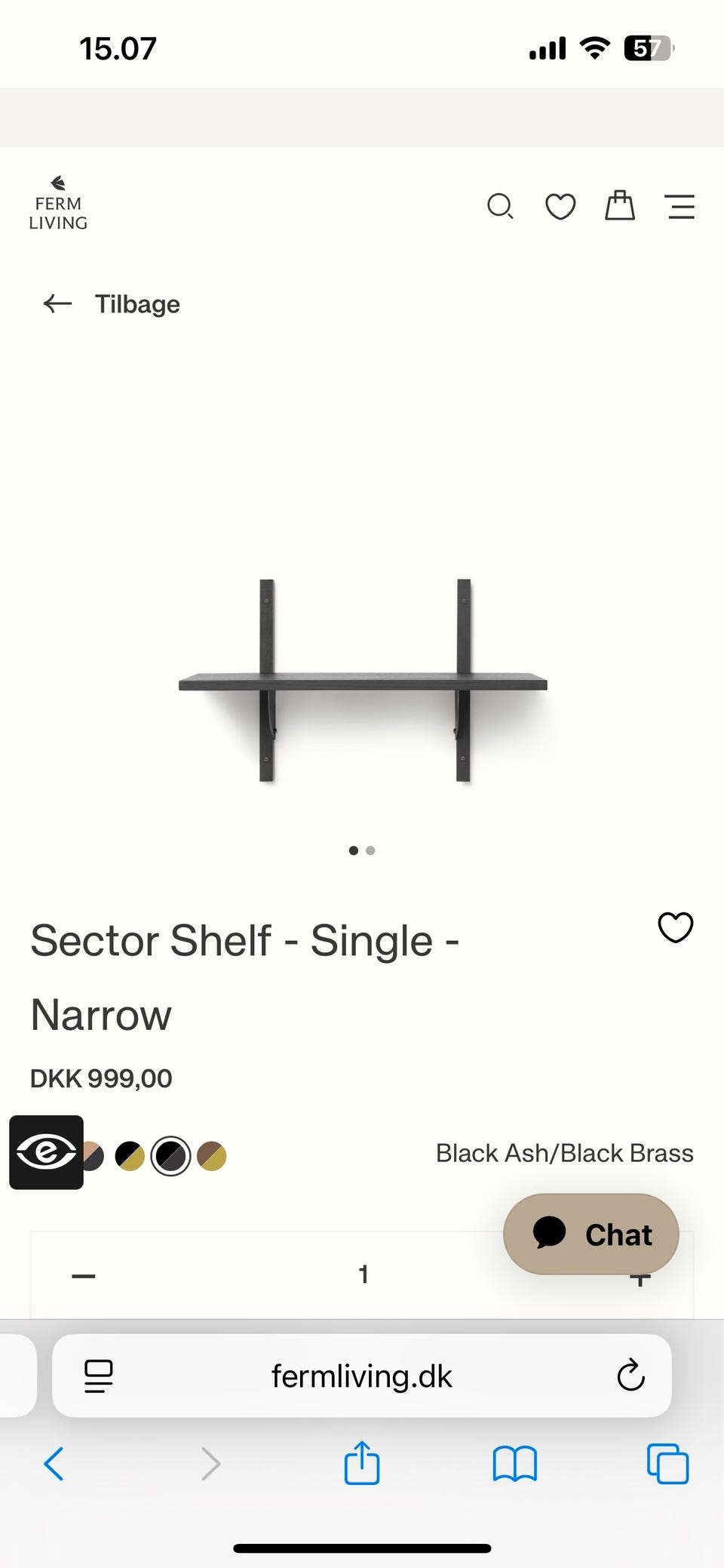Screen dimensions: 724x1568
Task: Decrease quantity with the minus button
Action: [x=84, y=1276]
